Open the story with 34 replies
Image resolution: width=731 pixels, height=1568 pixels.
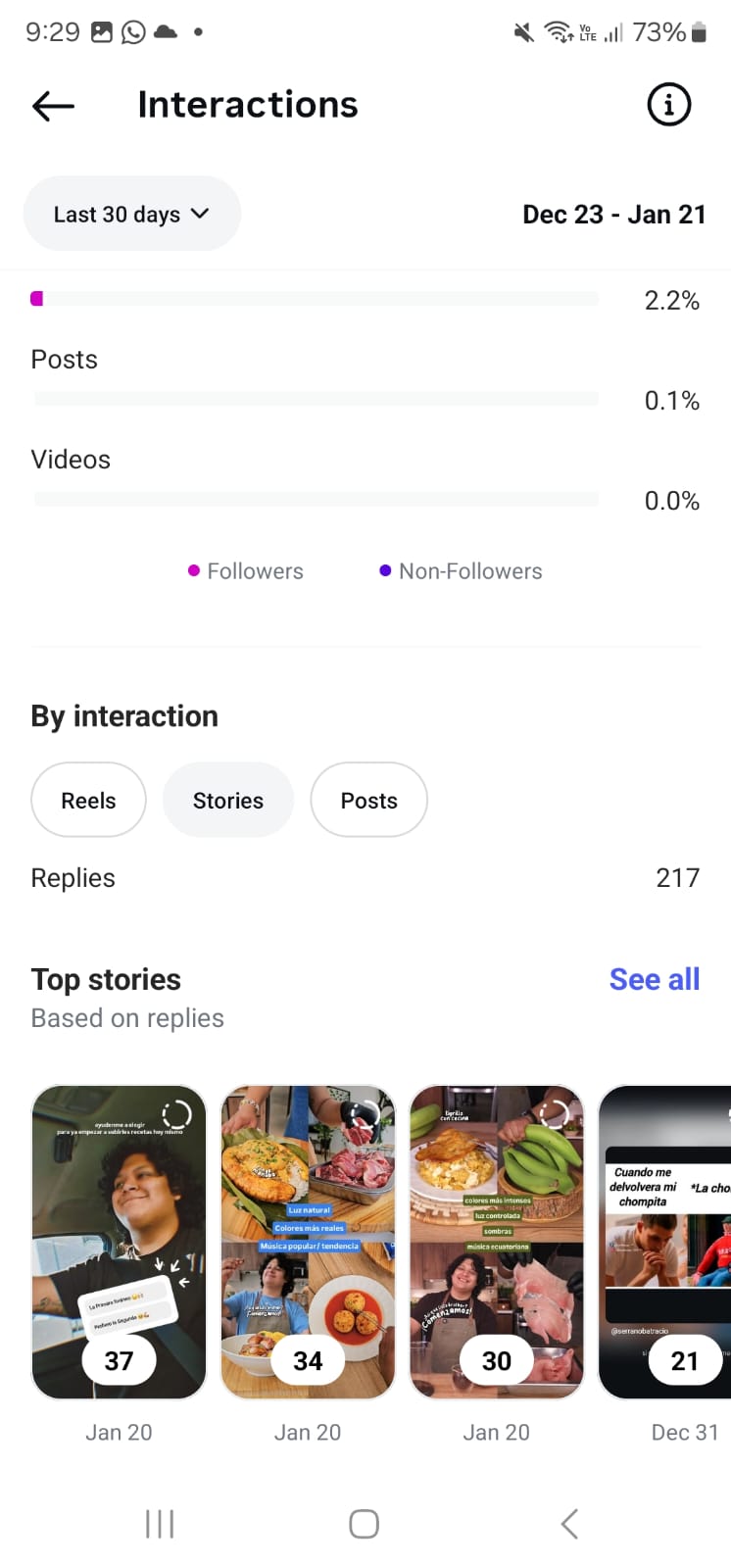[308, 1241]
